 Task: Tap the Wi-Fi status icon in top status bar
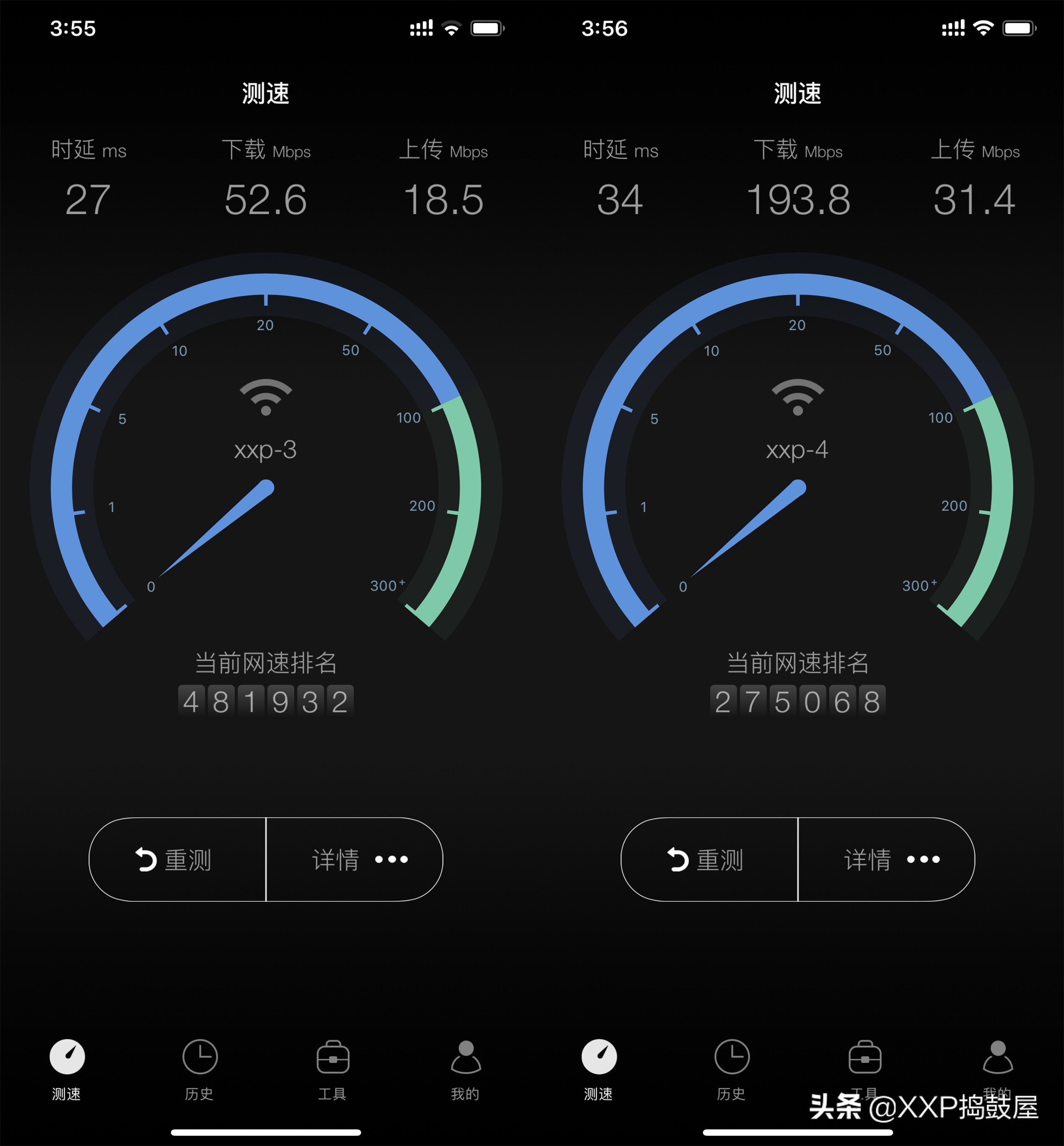pyautogui.click(x=452, y=28)
